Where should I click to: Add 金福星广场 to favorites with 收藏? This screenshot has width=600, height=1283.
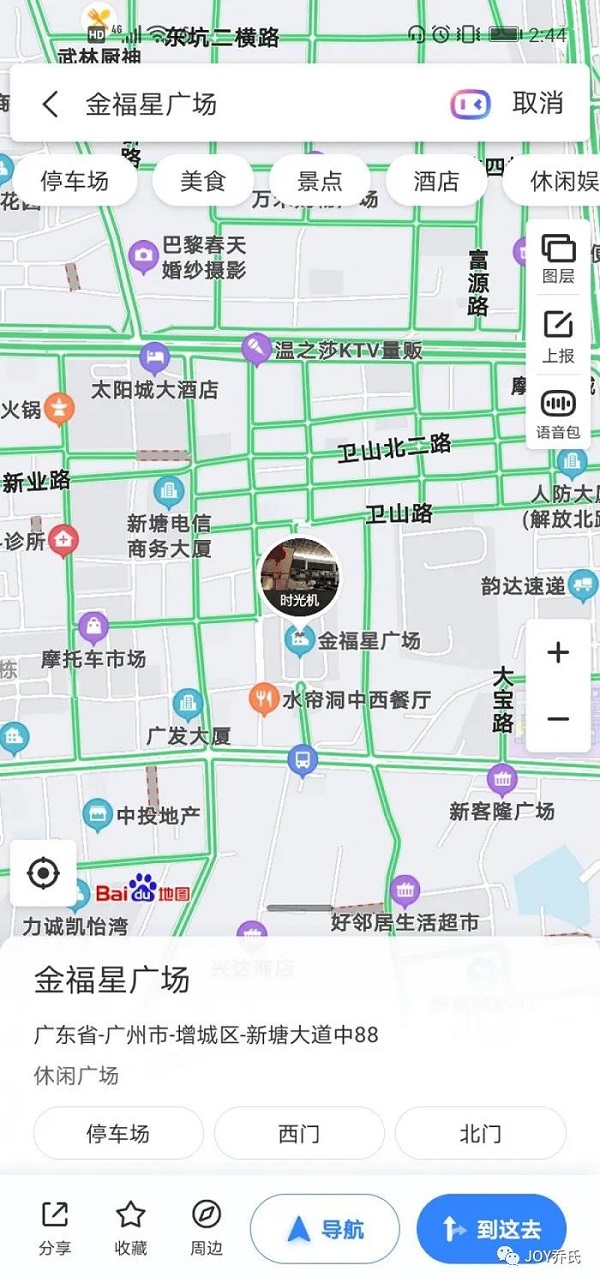click(130, 1228)
